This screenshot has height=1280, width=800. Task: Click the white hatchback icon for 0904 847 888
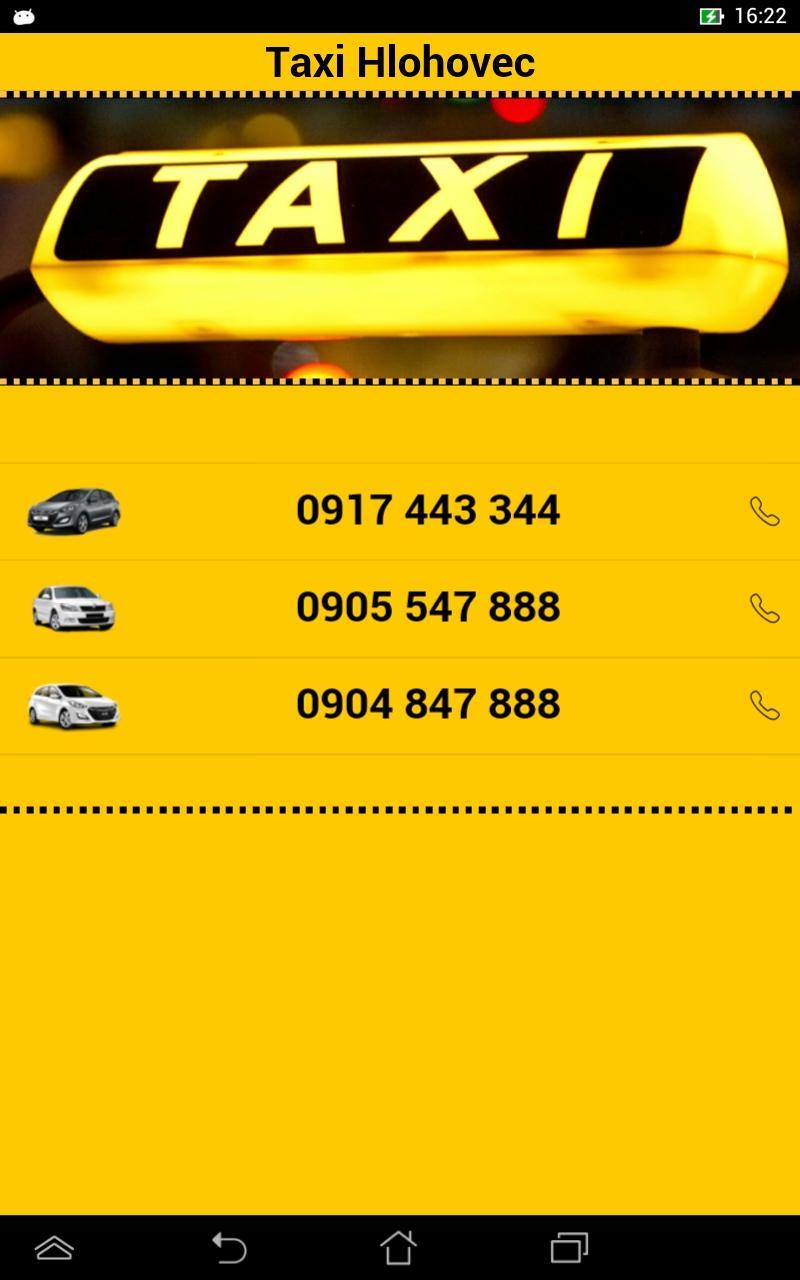click(x=75, y=704)
